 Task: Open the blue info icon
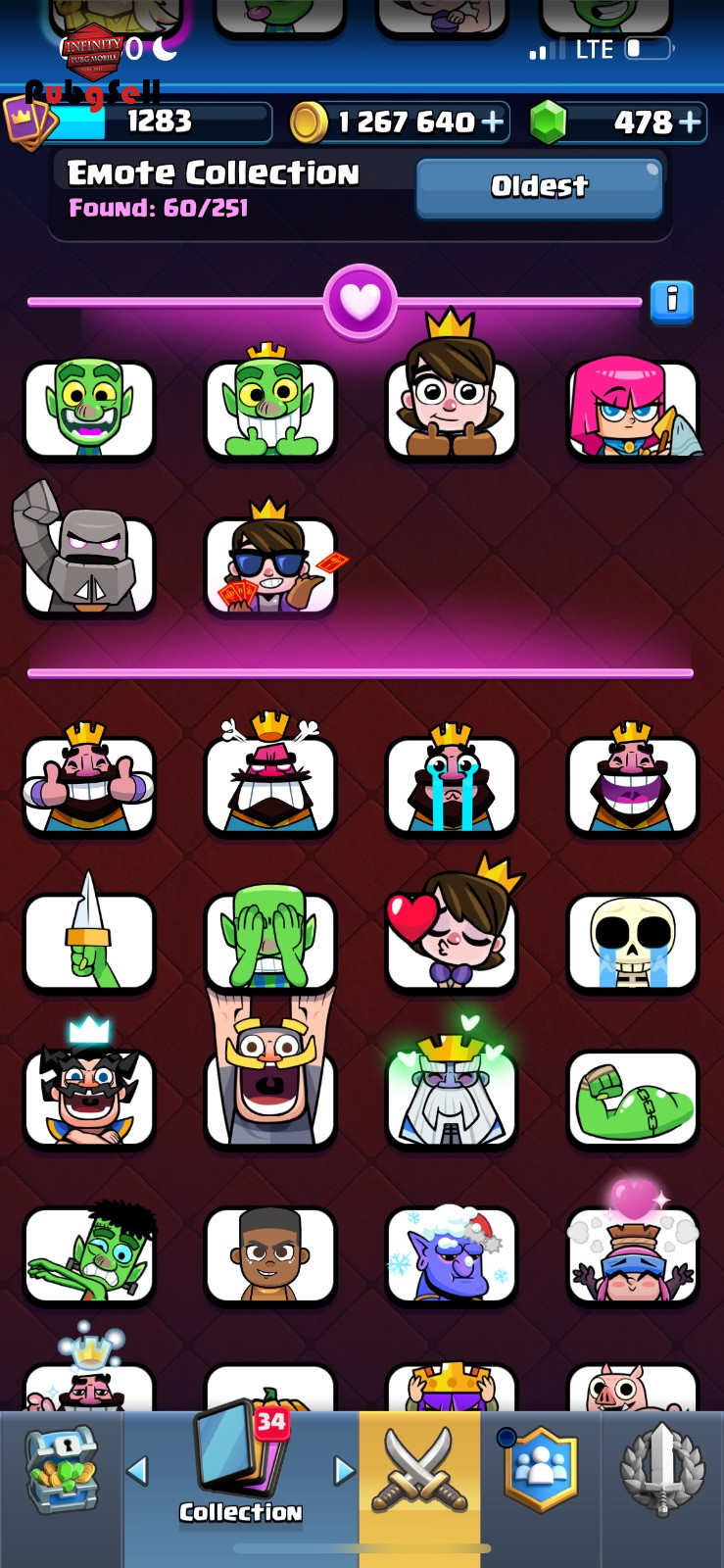tap(672, 301)
